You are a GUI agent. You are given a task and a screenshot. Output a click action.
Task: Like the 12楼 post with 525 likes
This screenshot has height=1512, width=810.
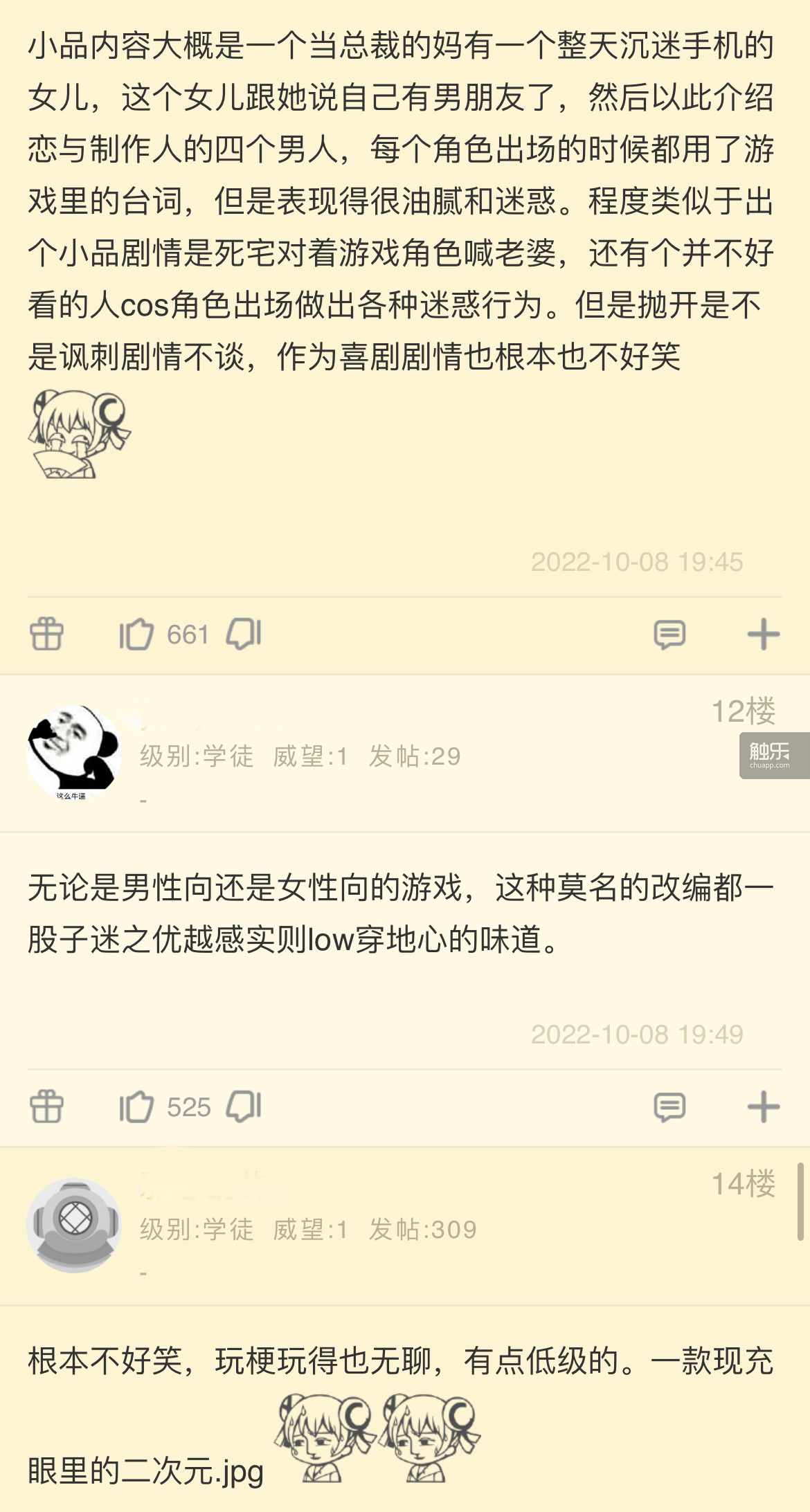136,1106
